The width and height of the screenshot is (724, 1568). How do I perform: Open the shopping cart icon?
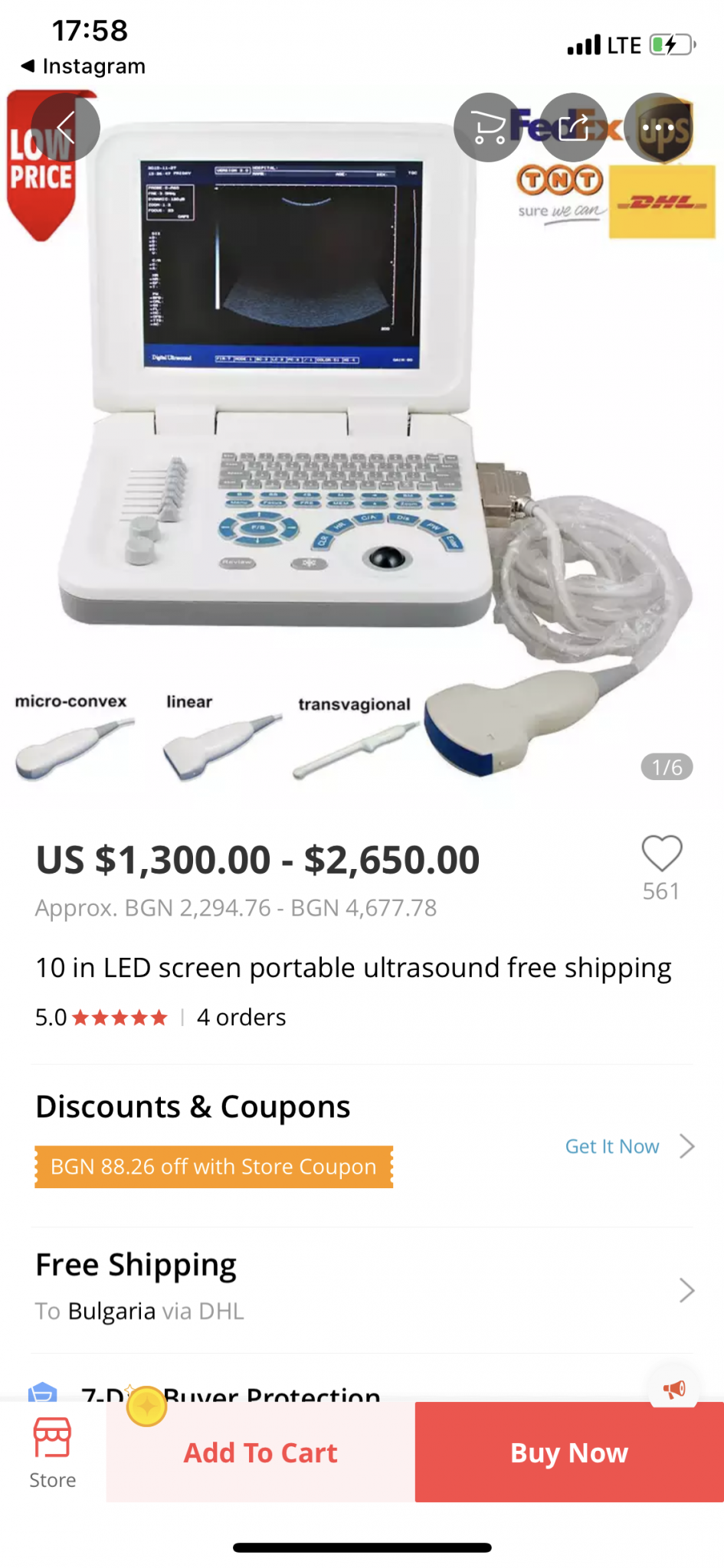488,127
